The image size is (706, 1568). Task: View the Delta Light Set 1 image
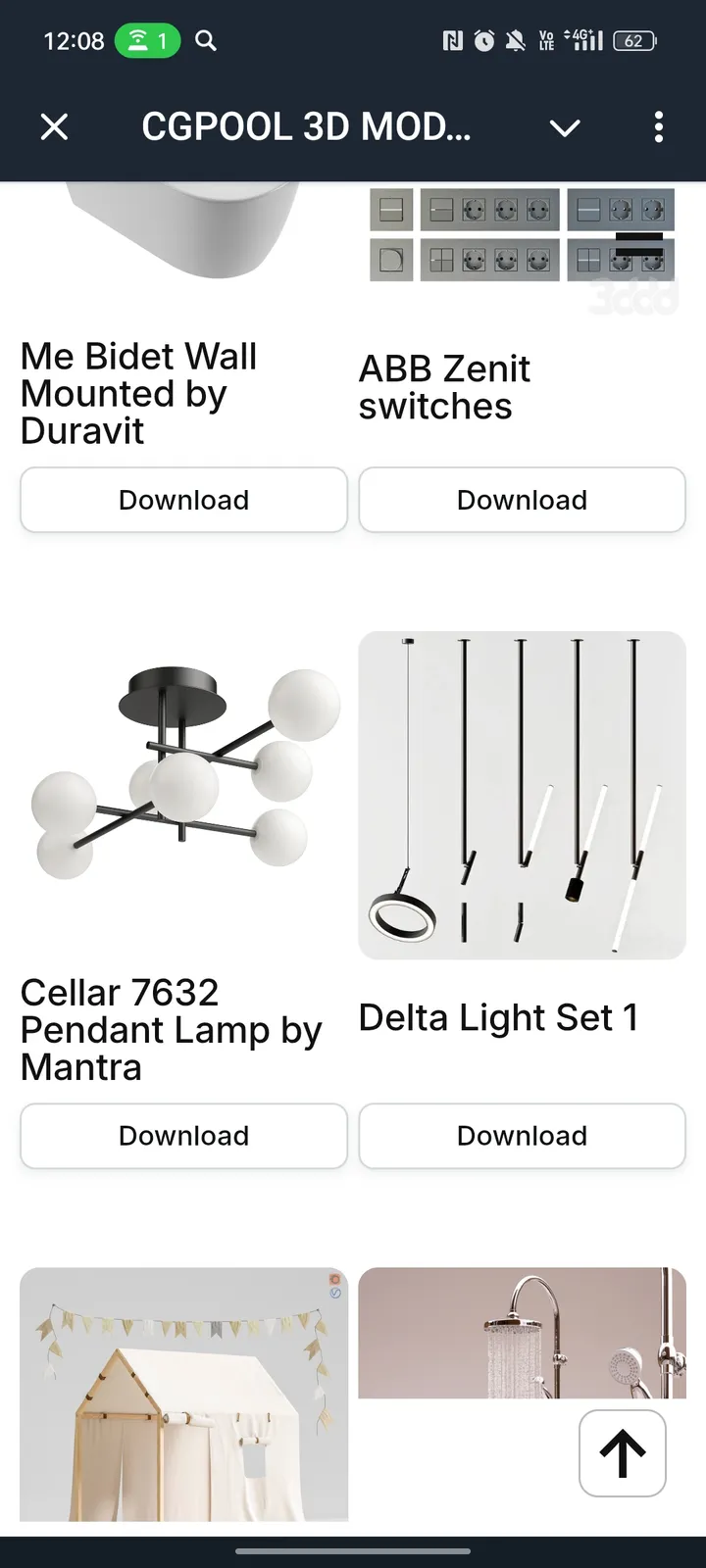coord(522,795)
